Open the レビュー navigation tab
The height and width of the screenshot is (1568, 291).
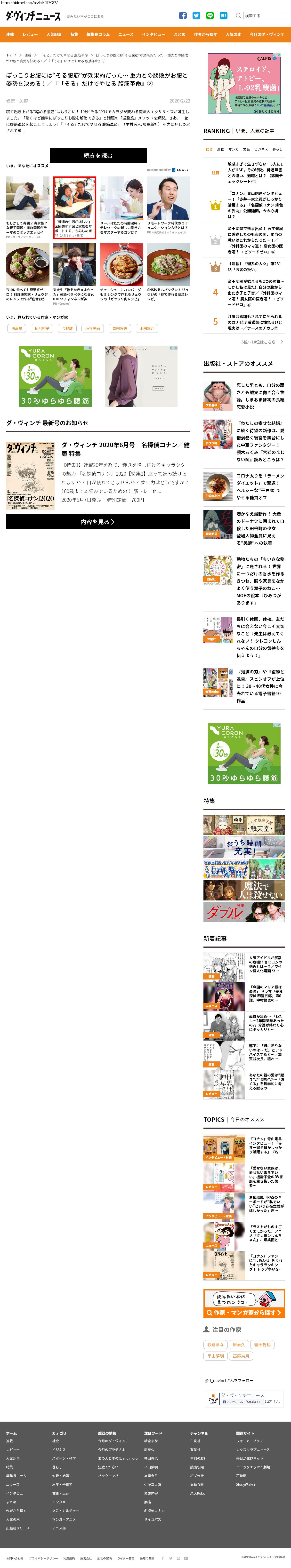(x=30, y=35)
